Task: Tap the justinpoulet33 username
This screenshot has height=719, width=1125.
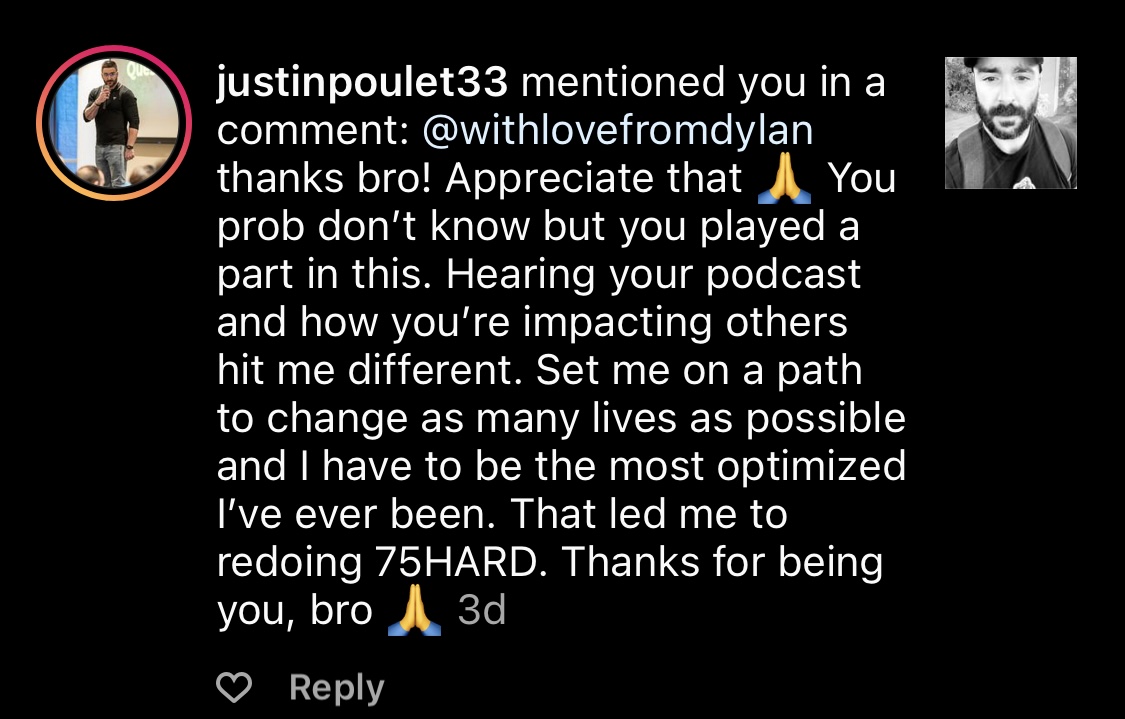Action: pyautogui.click(x=363, y=83)
